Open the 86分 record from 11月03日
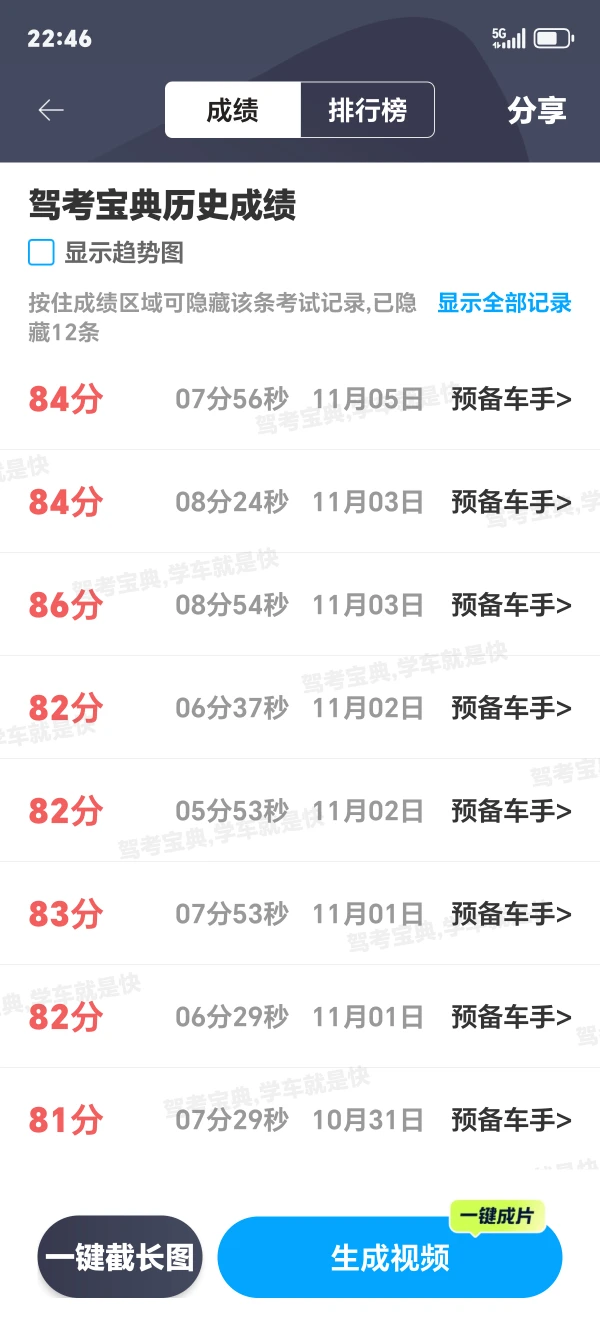Image resolution: width=600 pixels, height=1326 pixels. (511, 605)
